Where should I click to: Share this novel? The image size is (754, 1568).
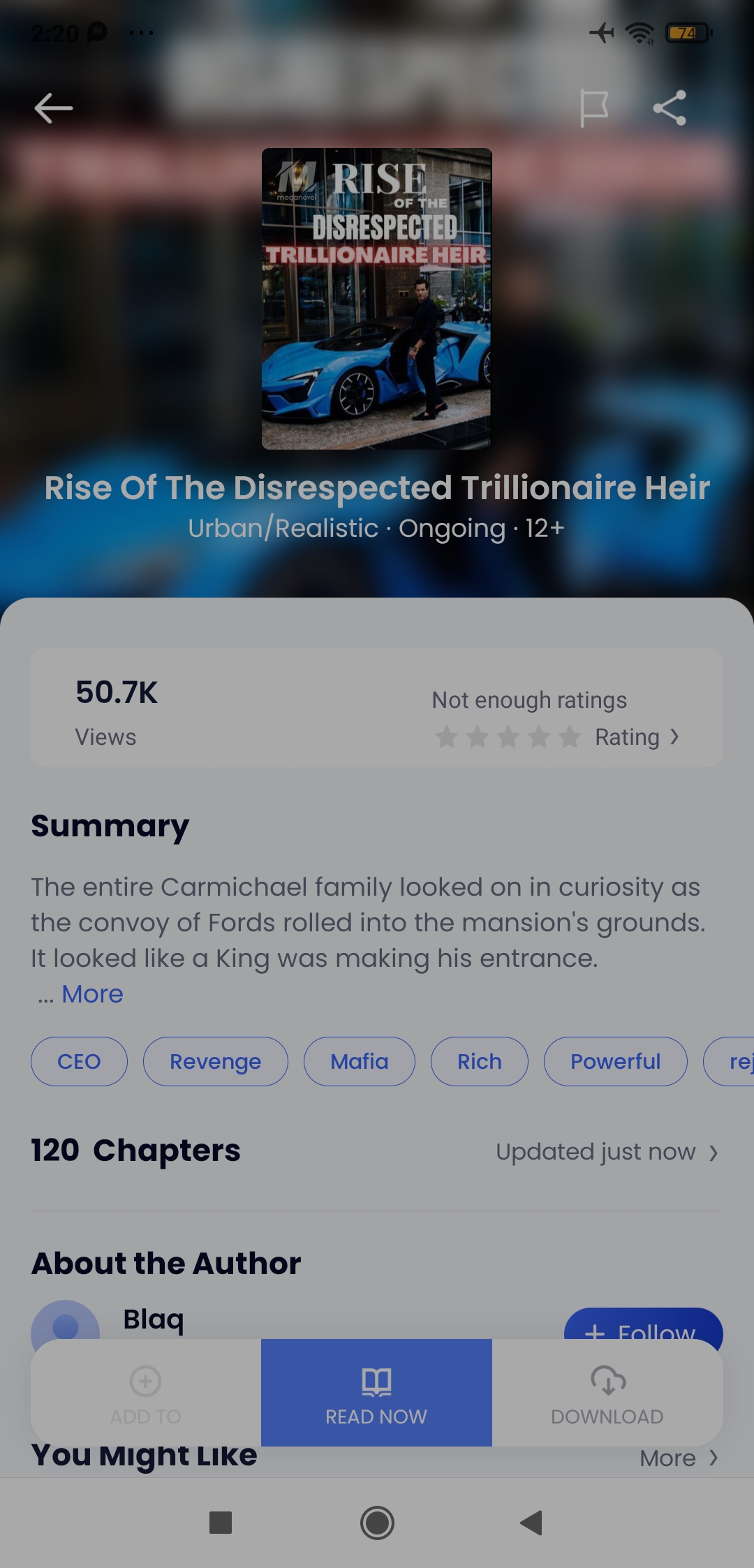(670, 108)
